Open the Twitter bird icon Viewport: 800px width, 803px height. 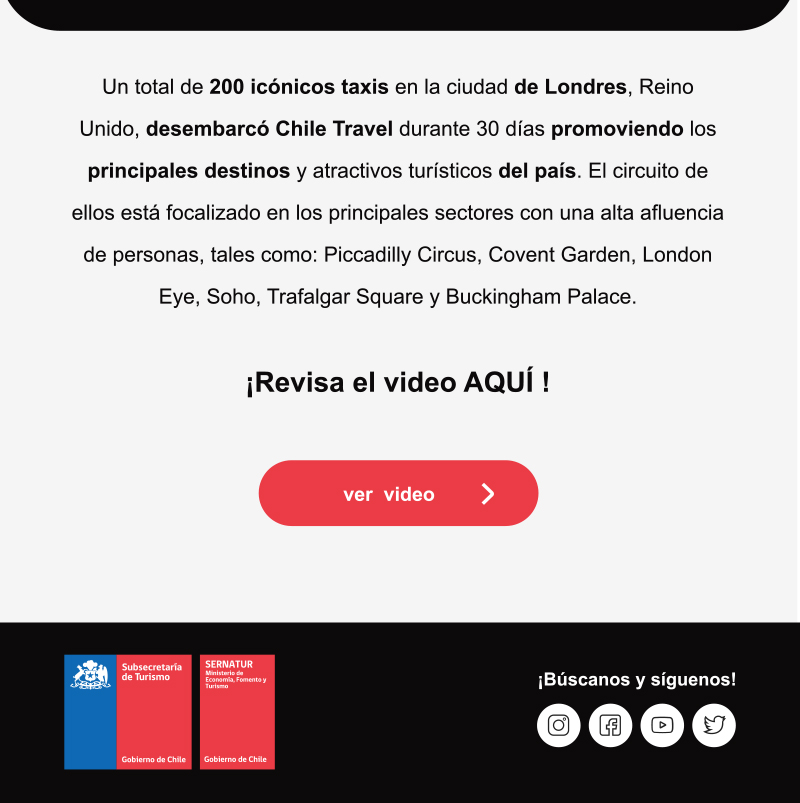714,725
